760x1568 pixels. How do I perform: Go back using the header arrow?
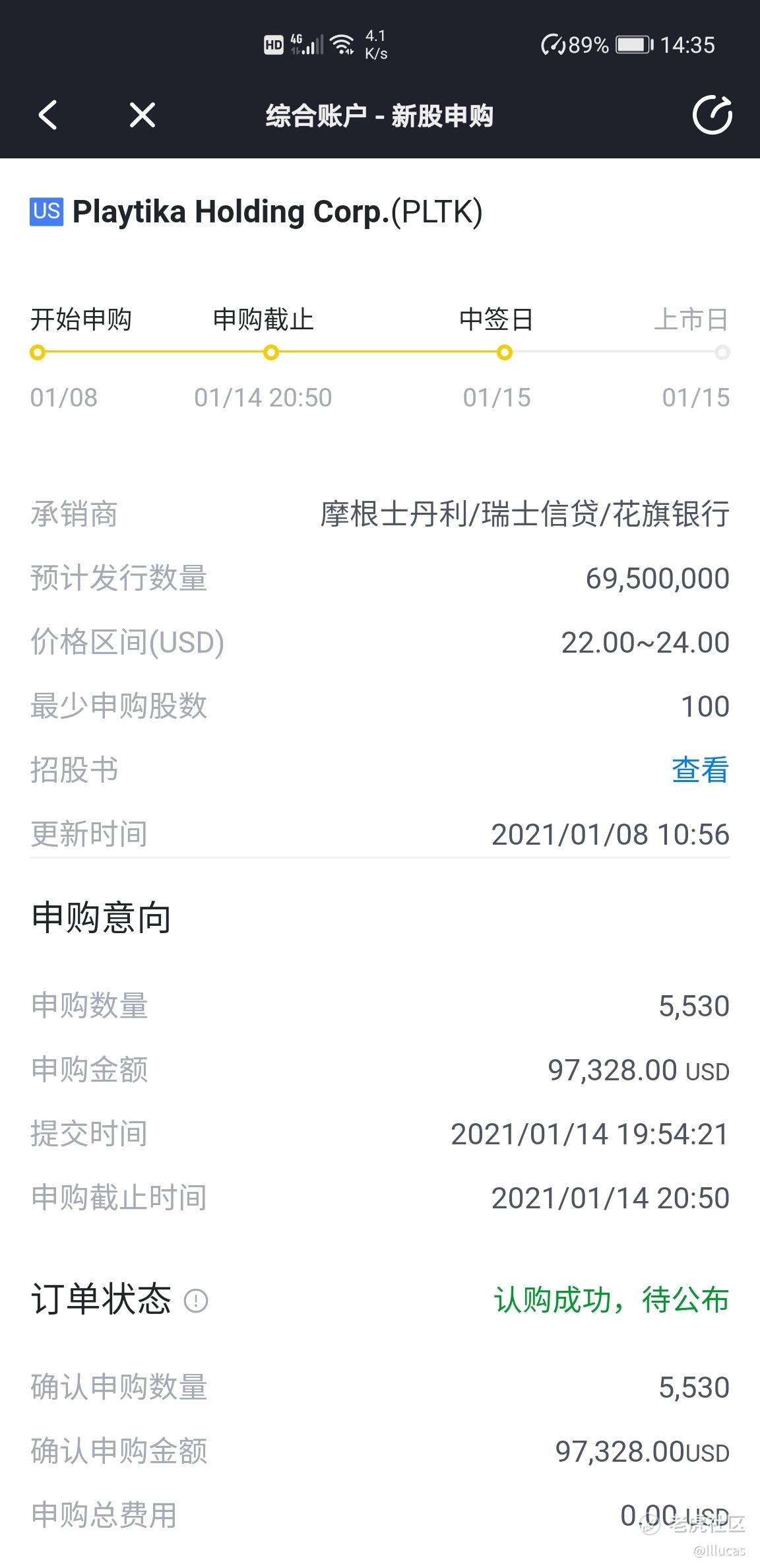(48, 115)
